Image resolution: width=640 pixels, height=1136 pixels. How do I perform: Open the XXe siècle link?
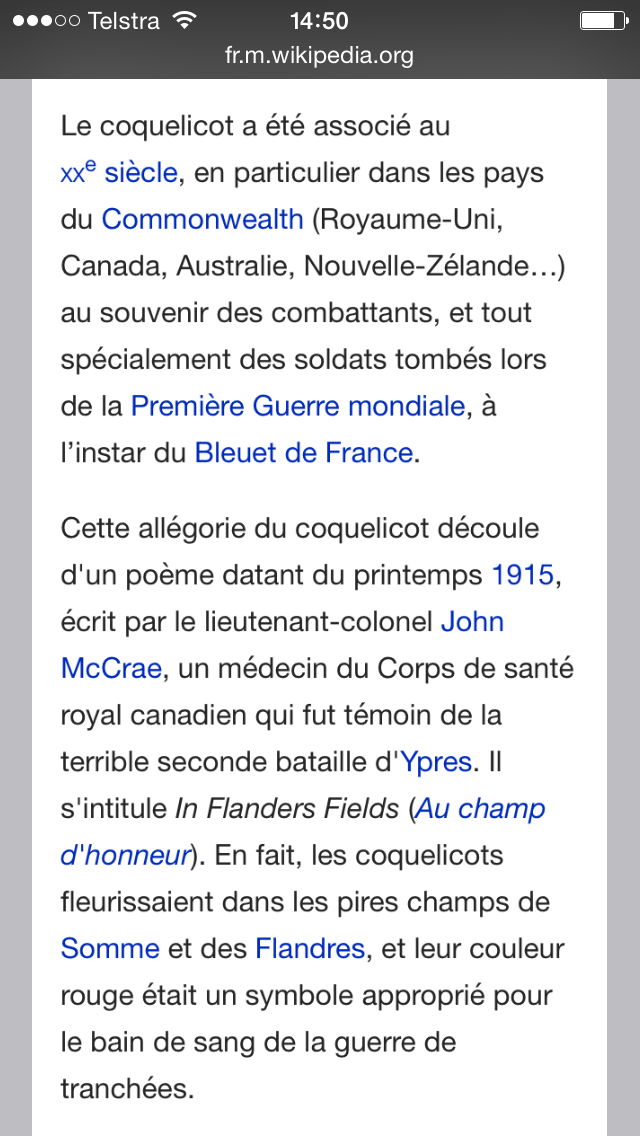click(119, 173)
